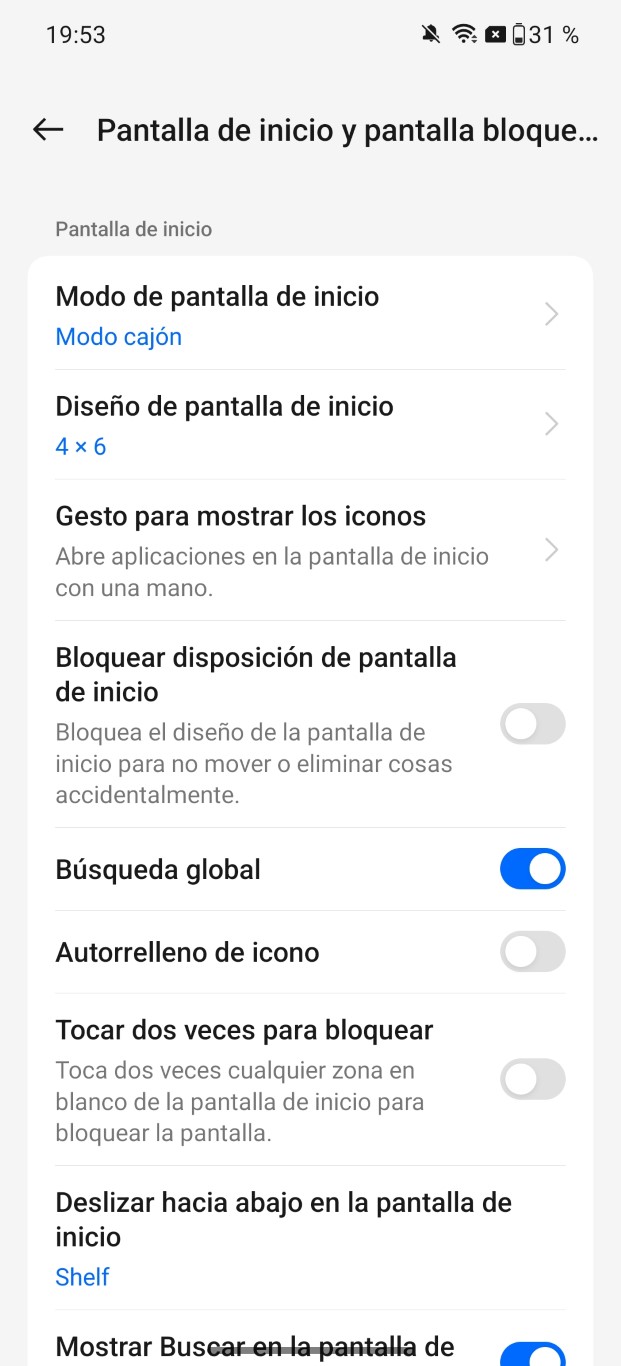Viewport: 621px width, 1366px height.
Task: Disable Mostrar Buscar en la pantalla switch
Action: 533,1354
